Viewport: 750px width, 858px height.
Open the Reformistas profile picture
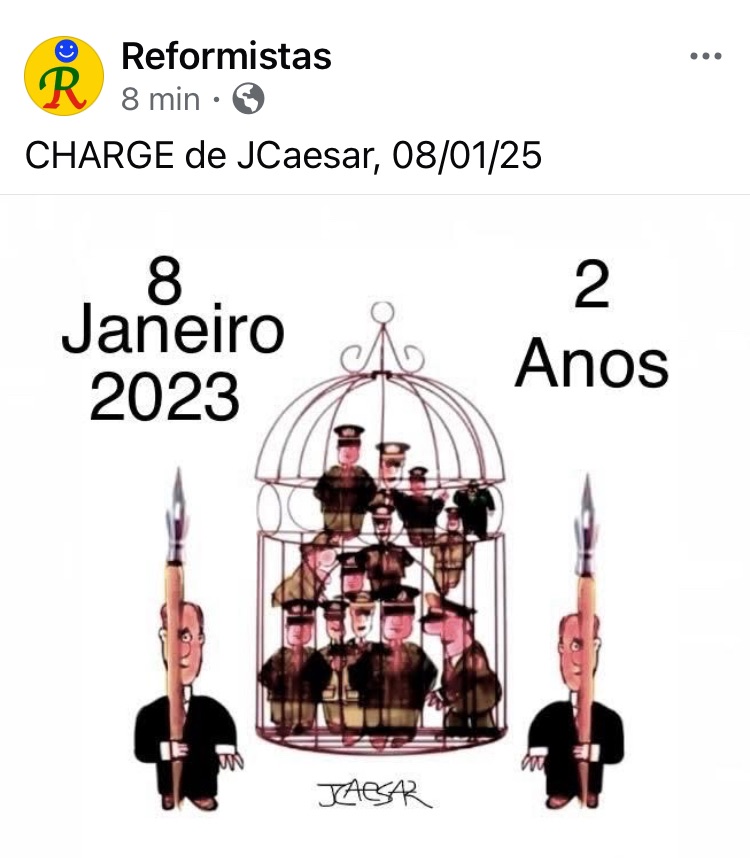64,76
